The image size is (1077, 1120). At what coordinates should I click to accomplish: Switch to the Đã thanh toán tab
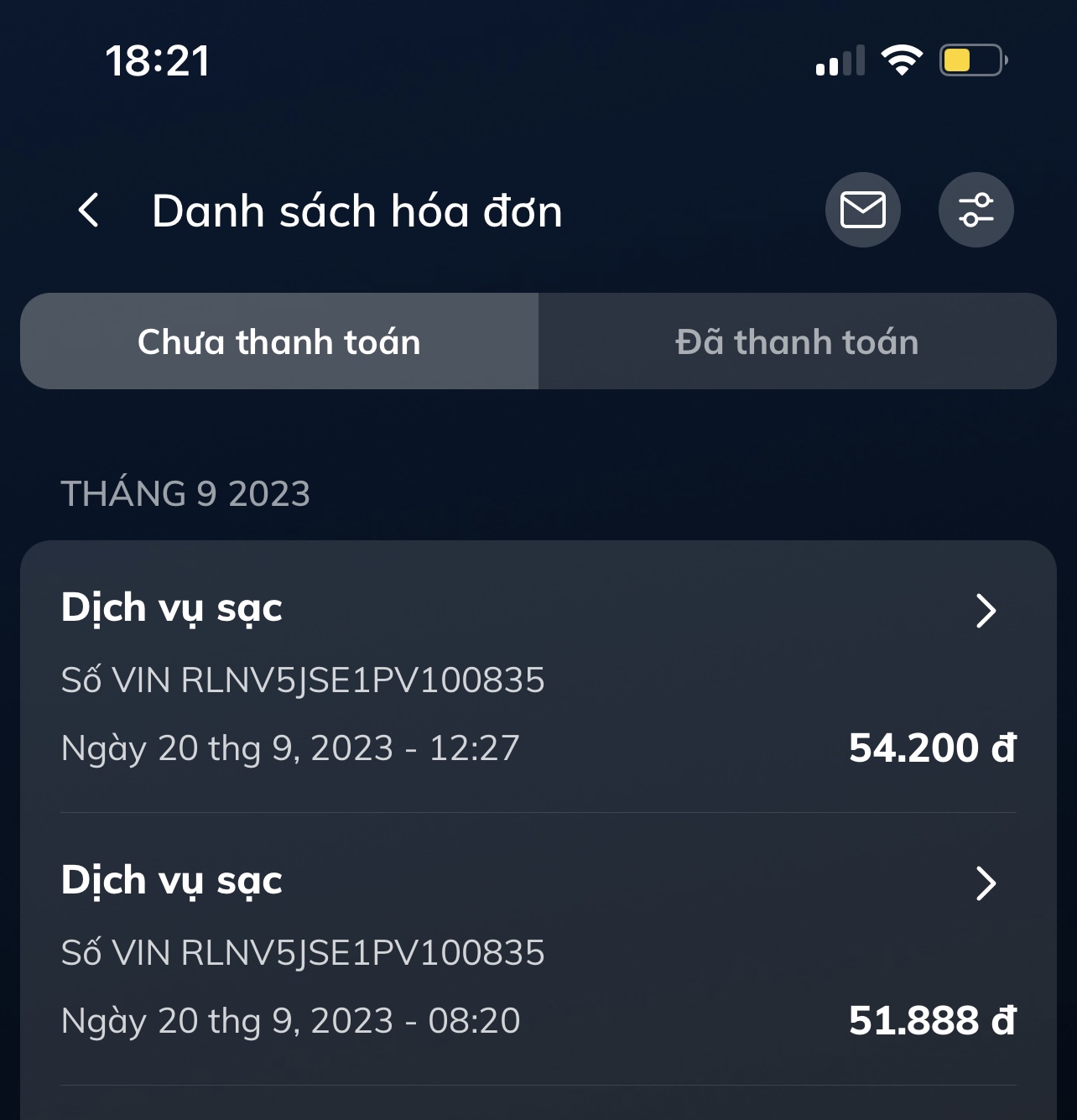[x=797, y=341]
